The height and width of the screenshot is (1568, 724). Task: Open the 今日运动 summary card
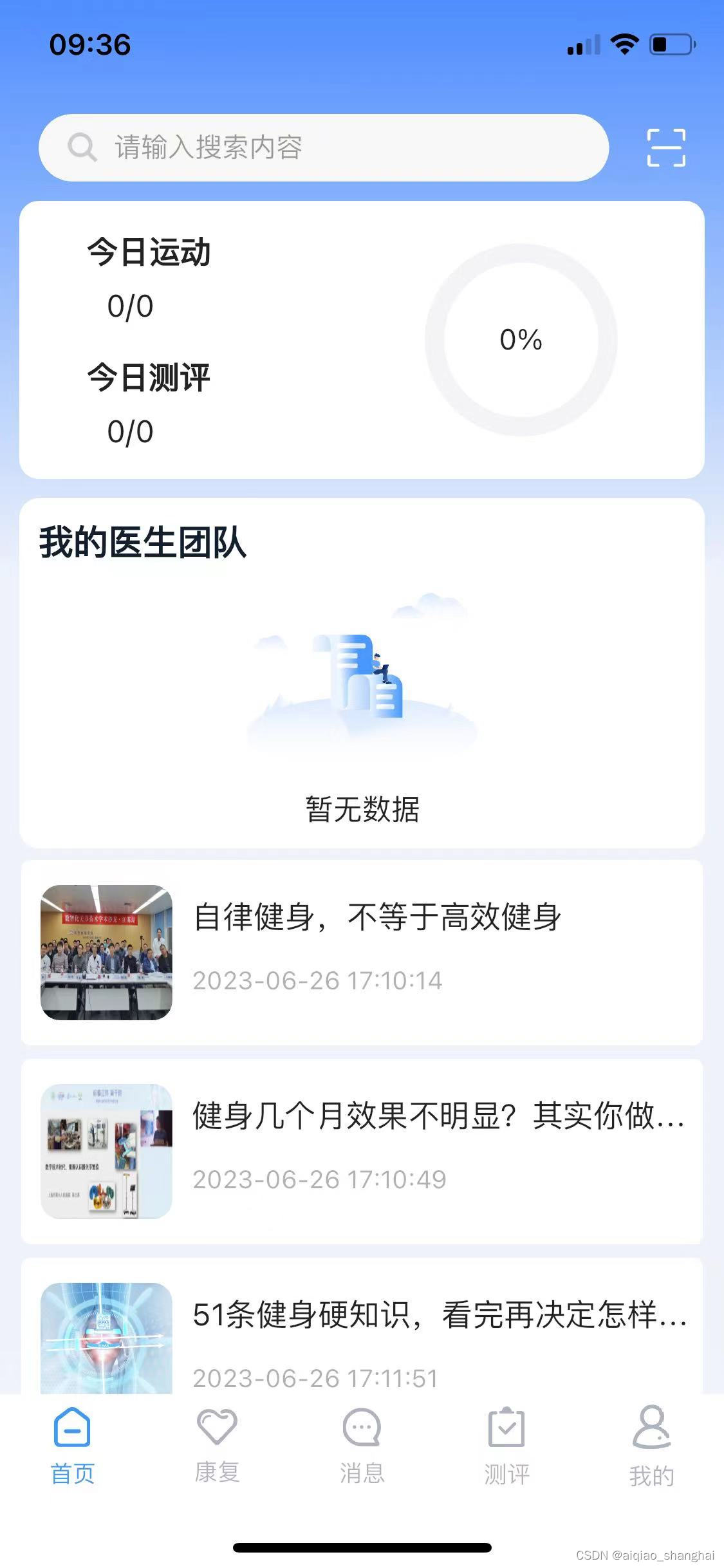click(362, 339)
